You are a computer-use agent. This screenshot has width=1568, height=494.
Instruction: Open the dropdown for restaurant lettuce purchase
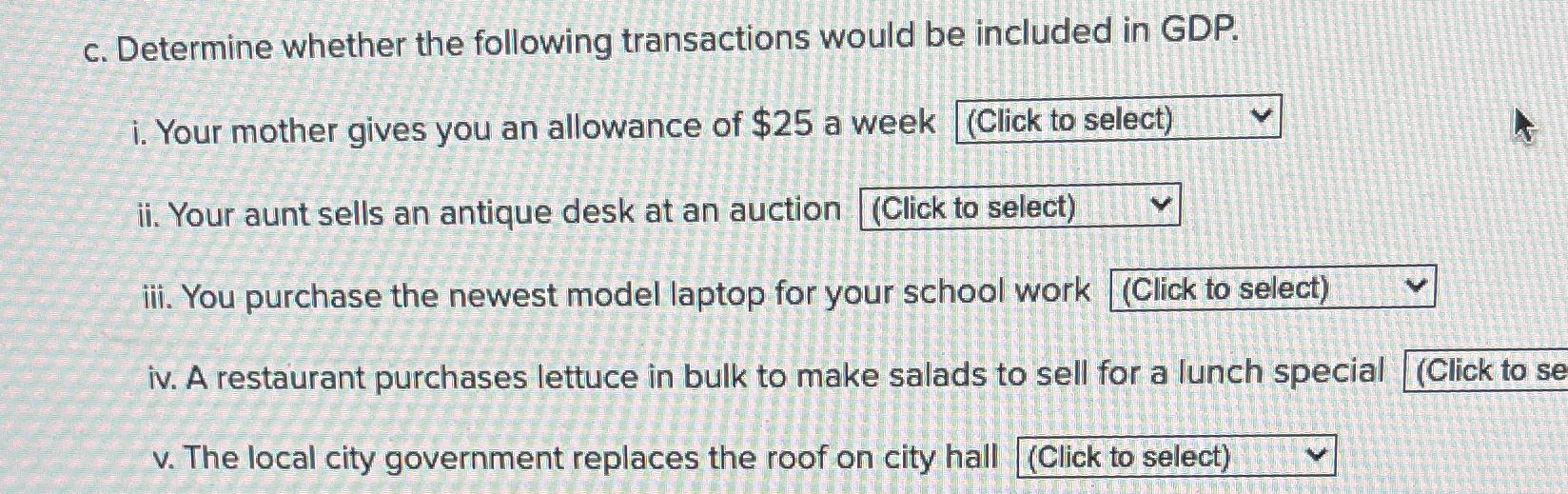tap(1486, 371)
